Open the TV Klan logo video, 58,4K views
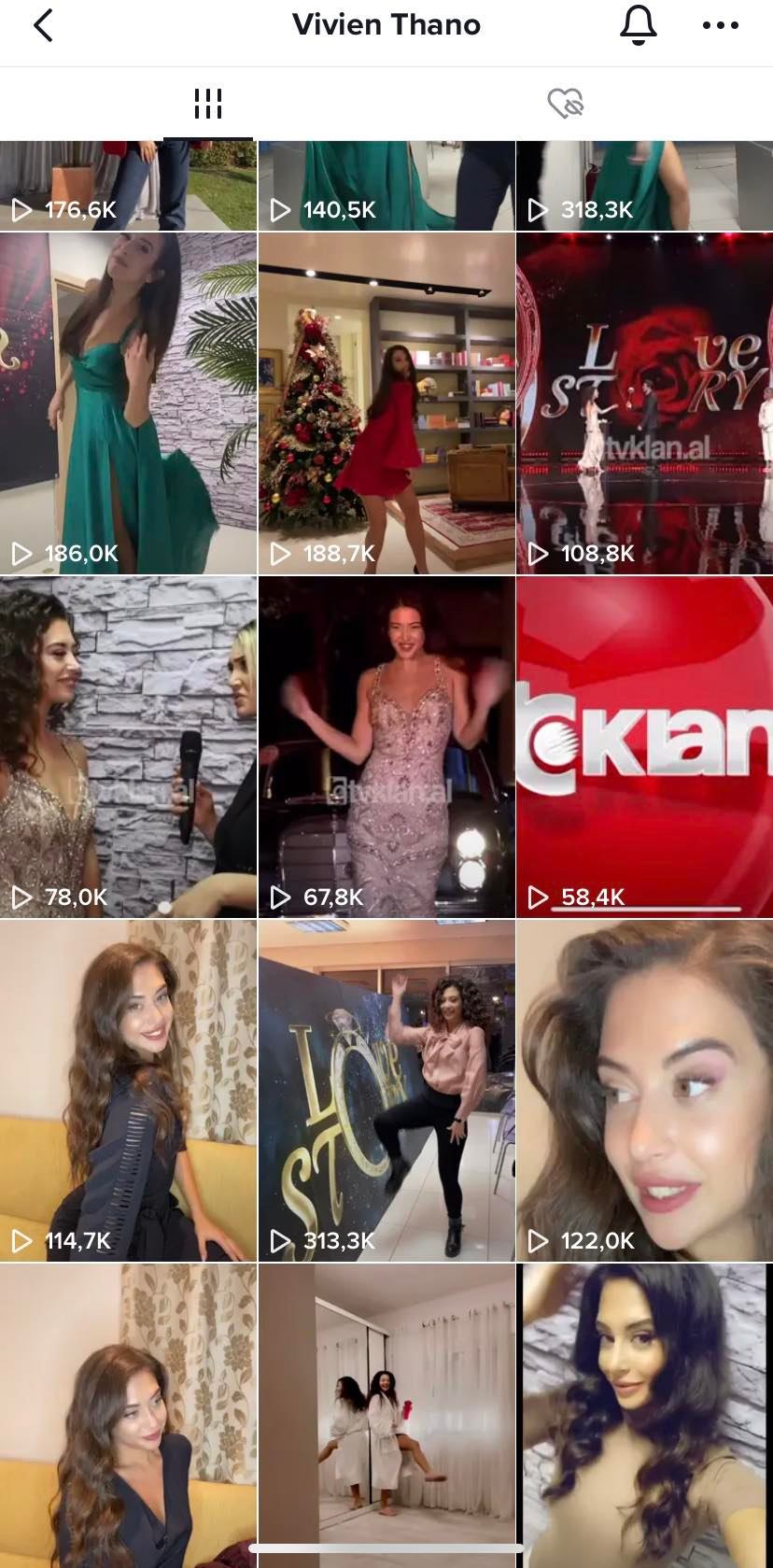773x1568 pixels. coord(644,747)
